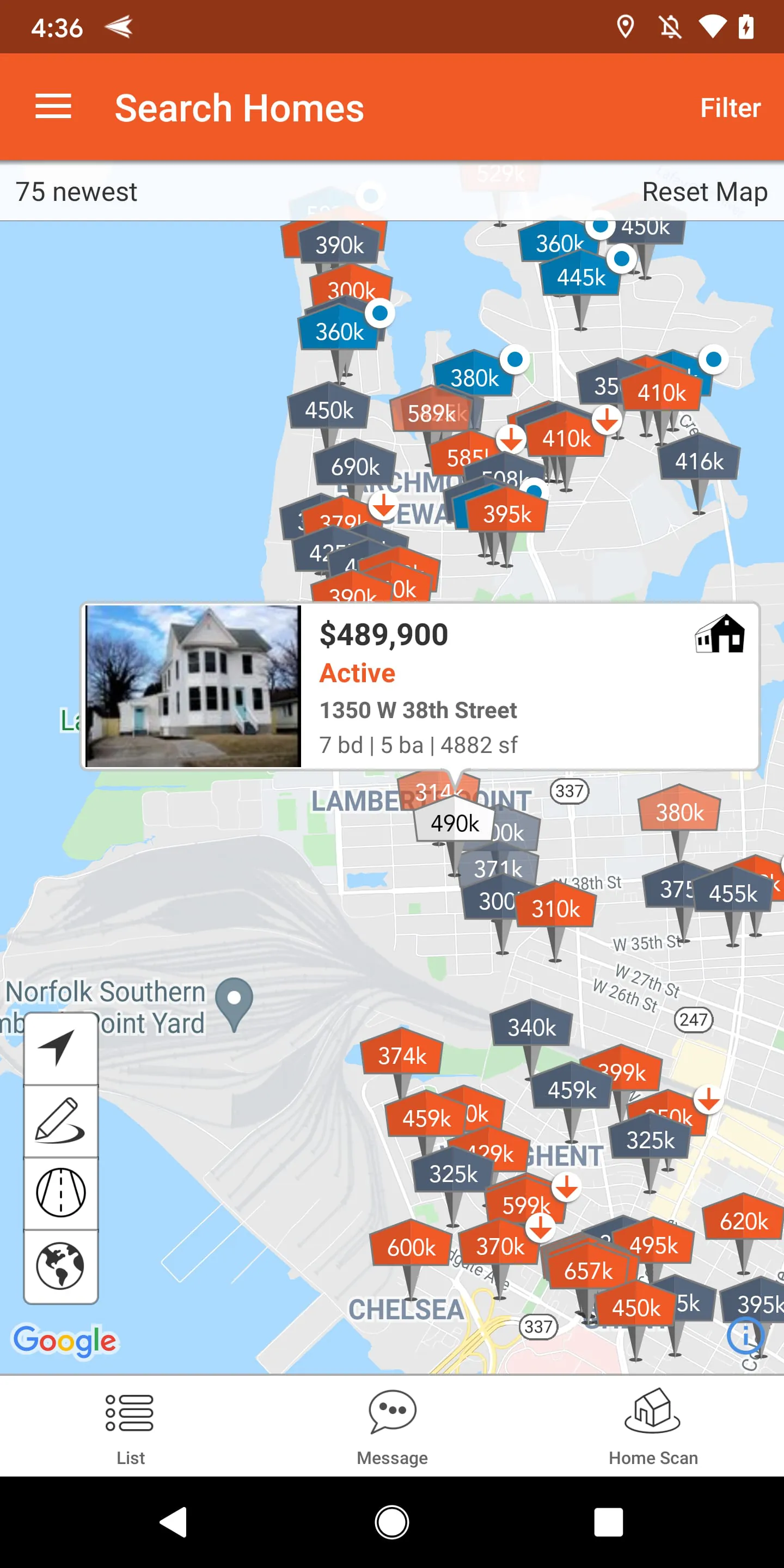This screenshot has height=1568, width=784.
Task: Select the orange 310k map marker
Action: click(555, 908)
